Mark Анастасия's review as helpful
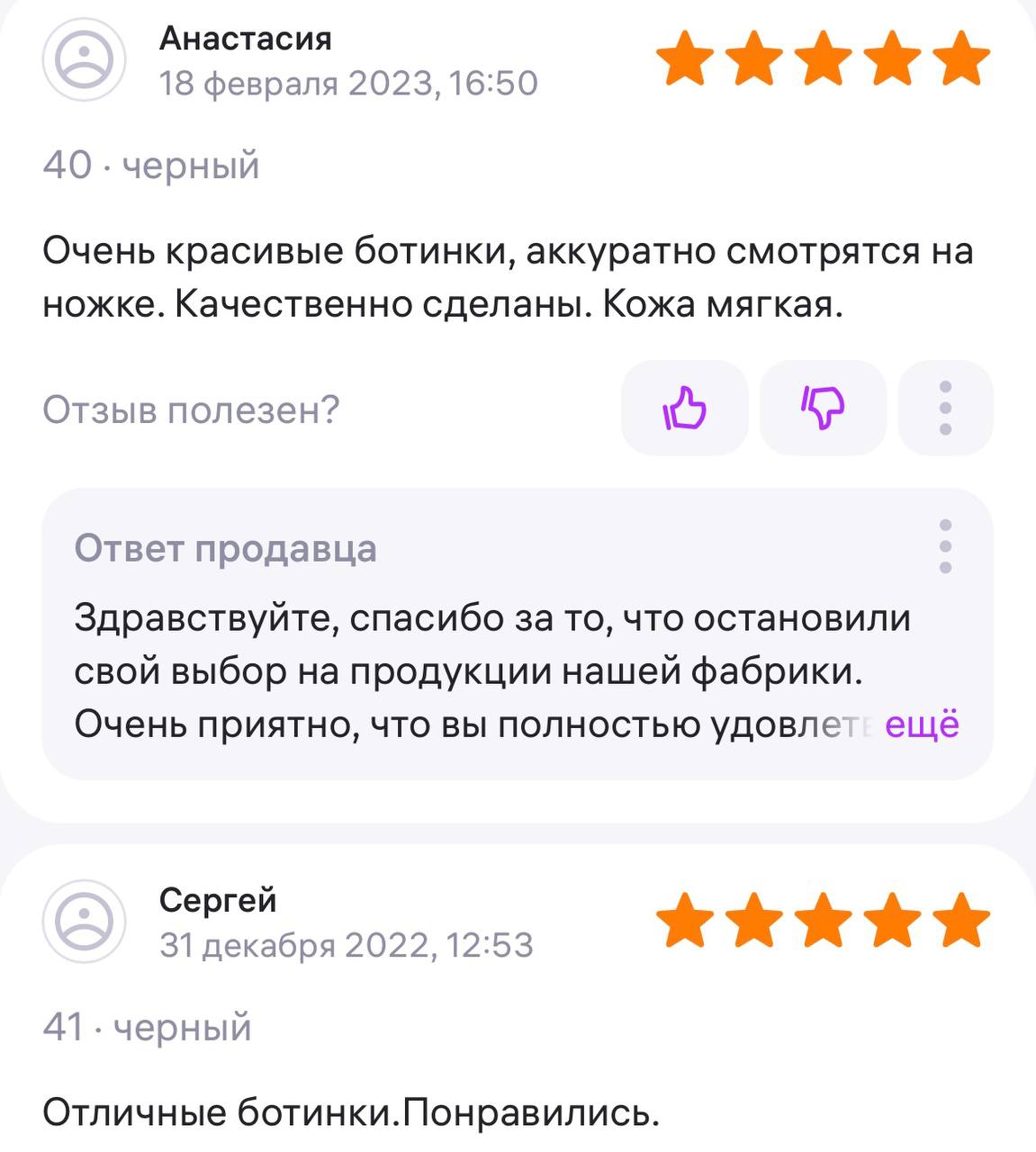Image resolution: width=1036 pixels, height=1152 pixels. click(x=684, y=409)
